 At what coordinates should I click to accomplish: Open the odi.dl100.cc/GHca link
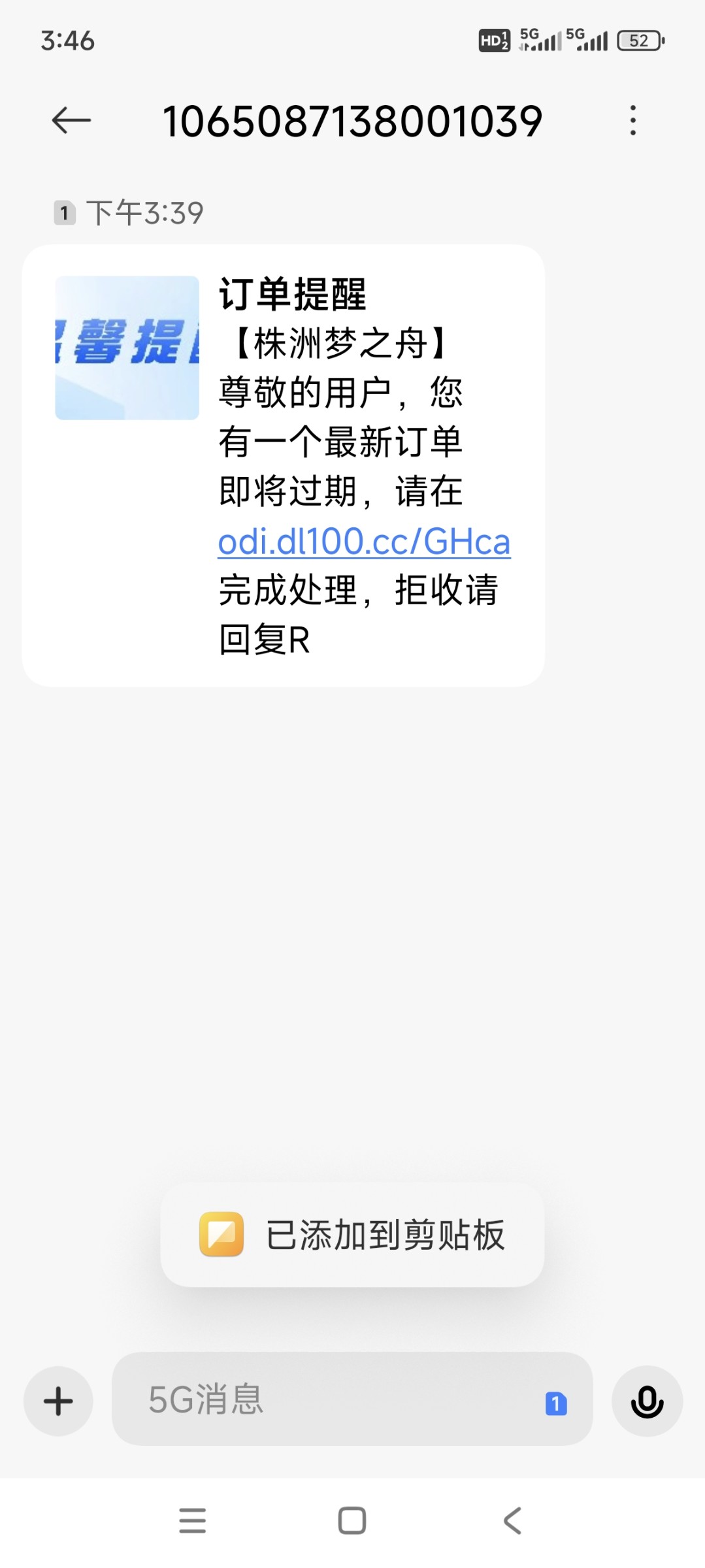tap(364, 541)
